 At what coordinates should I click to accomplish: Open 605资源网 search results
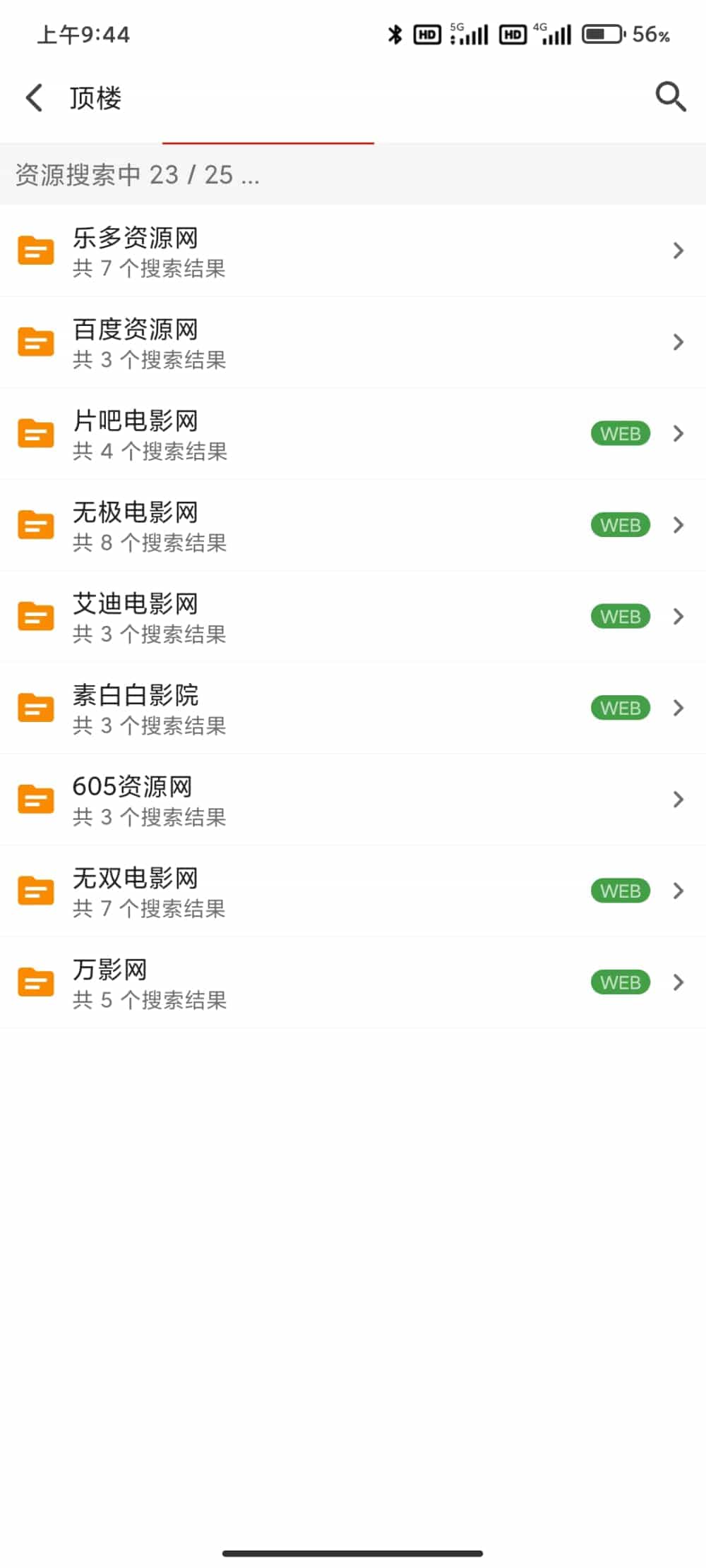click(x=353, y=800)
